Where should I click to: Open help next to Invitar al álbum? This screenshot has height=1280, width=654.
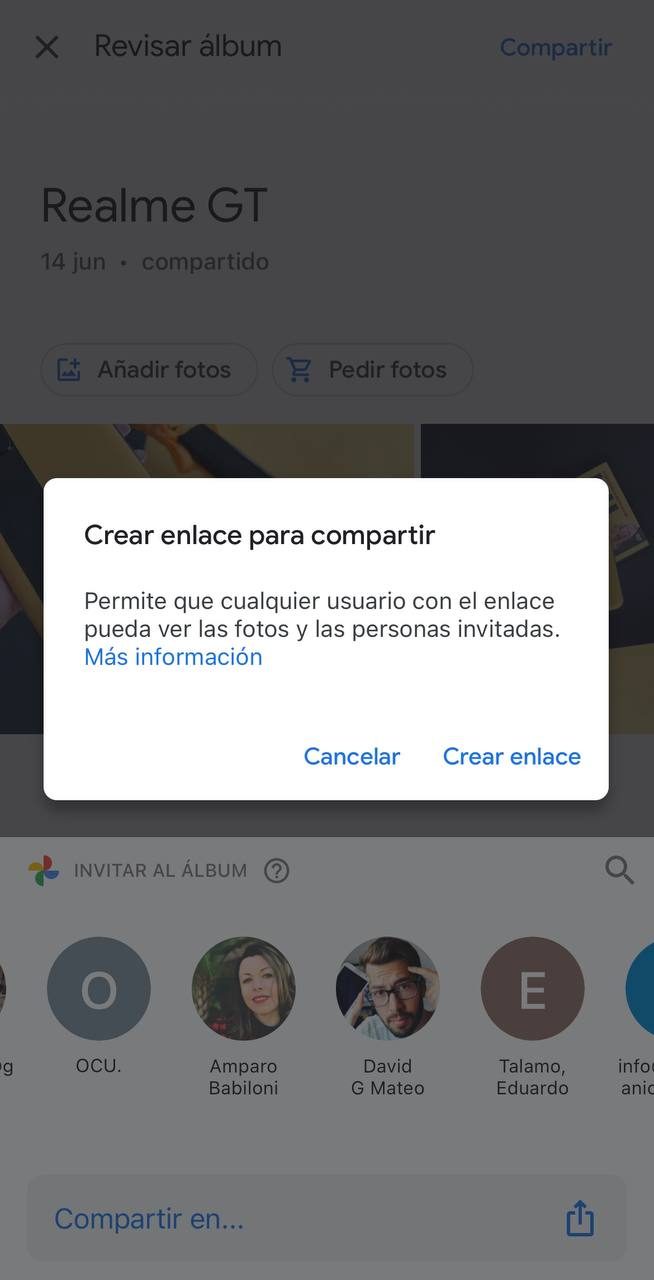pyautogui.click(x=276, y=871)
